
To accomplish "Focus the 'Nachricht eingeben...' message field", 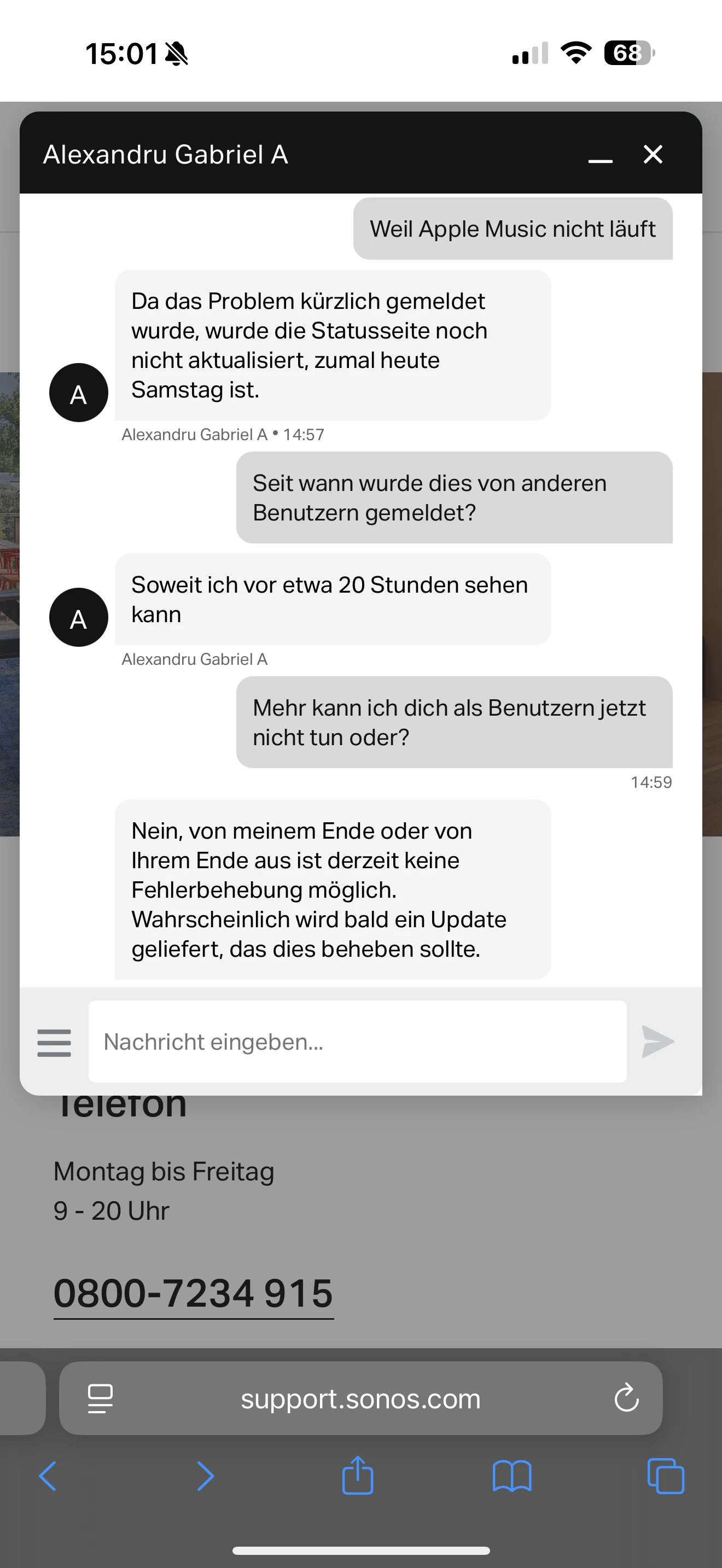I will click(357, 1042).
